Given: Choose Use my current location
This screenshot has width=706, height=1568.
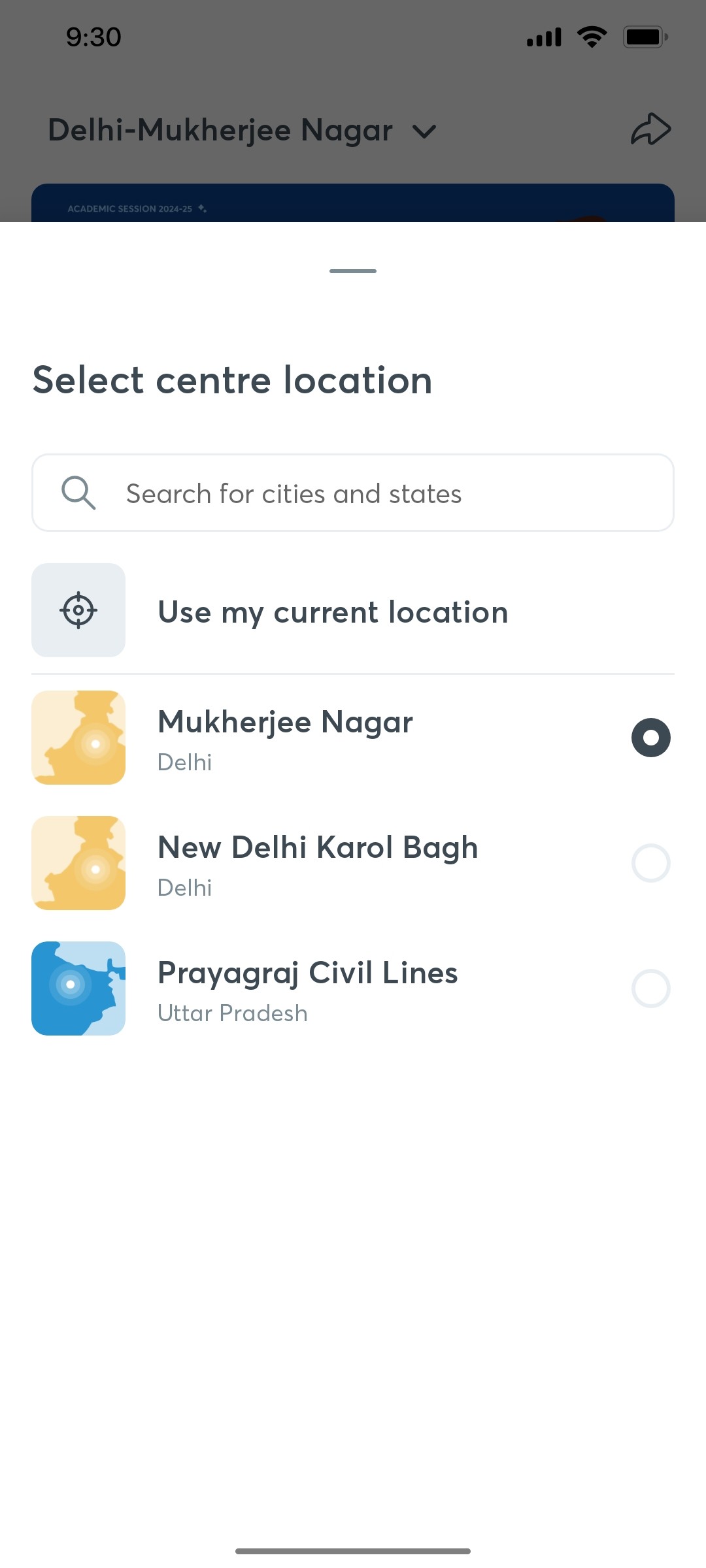Looking at the screenshot, I should [x=332, y=612].
